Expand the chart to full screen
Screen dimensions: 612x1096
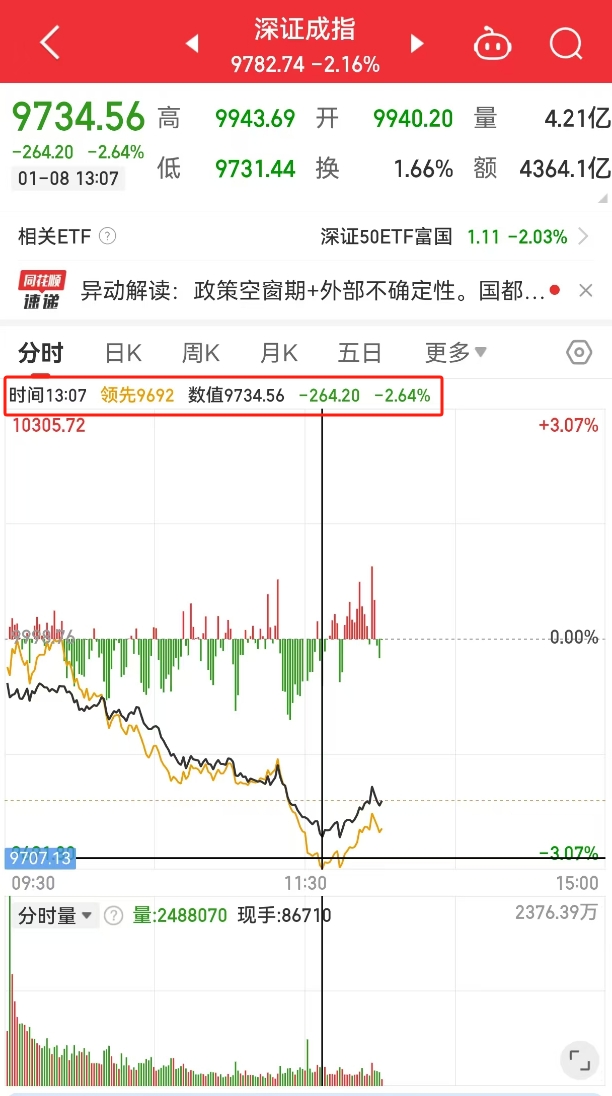(576, 1059)
